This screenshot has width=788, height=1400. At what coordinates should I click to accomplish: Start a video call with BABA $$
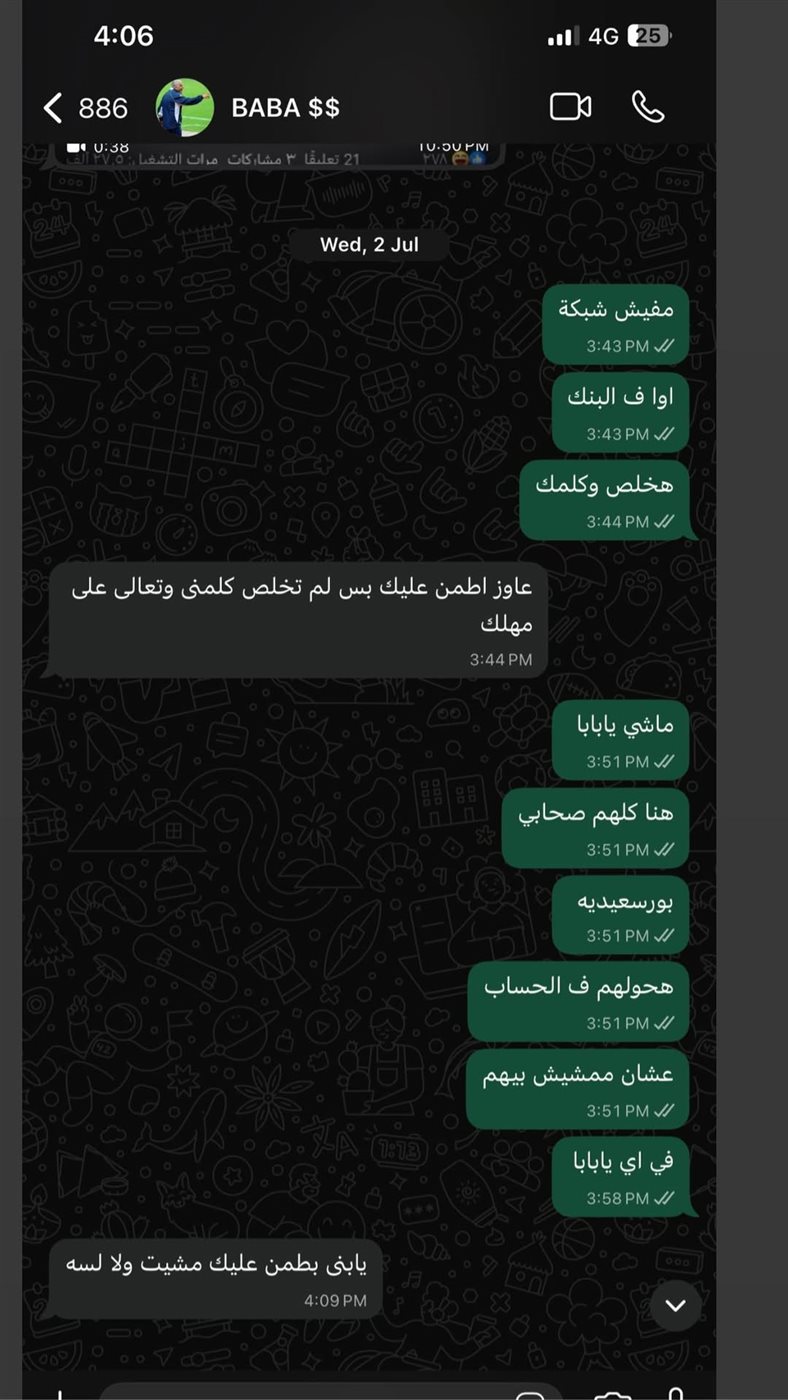[570, 107]
